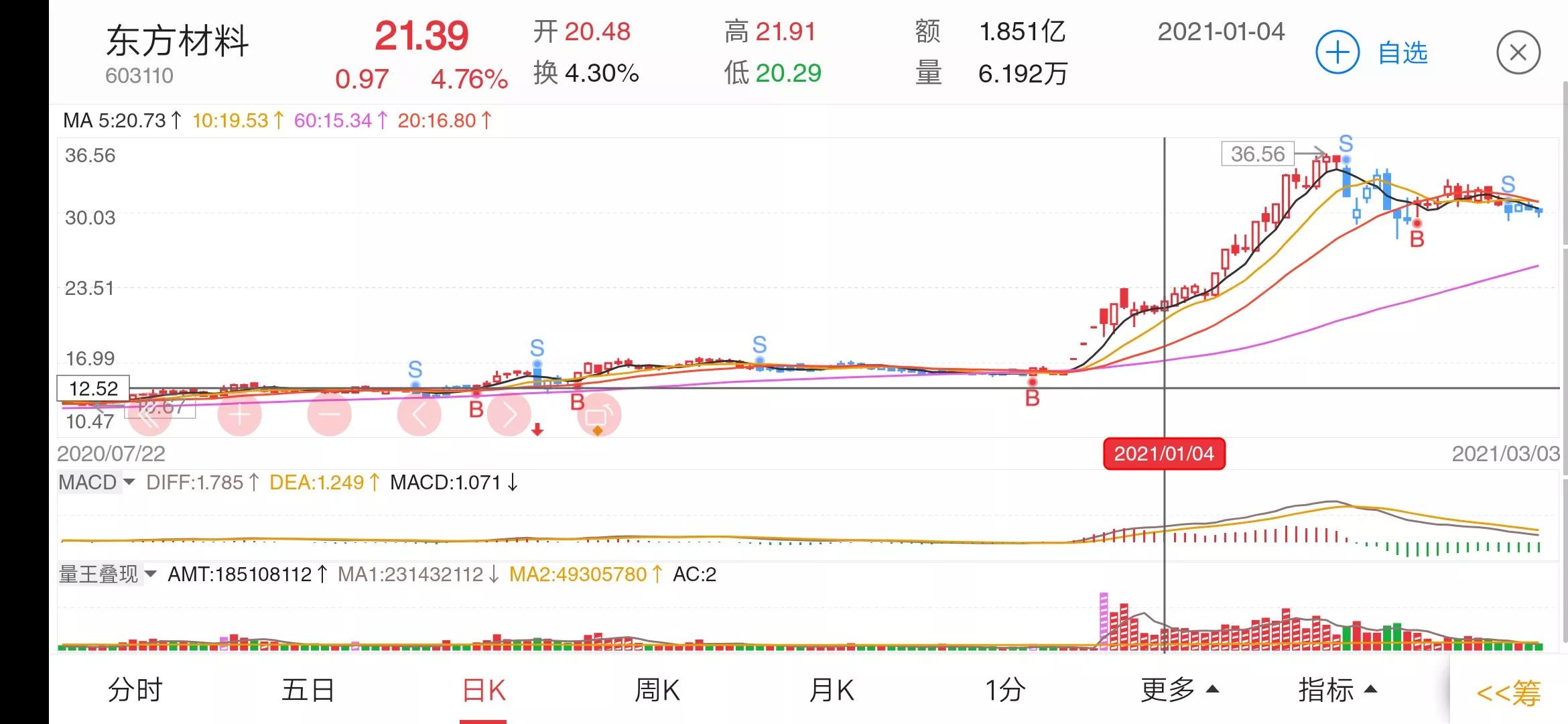
Task: Switch to the 五日 chart tab
Action: click(x=308, y=690)
